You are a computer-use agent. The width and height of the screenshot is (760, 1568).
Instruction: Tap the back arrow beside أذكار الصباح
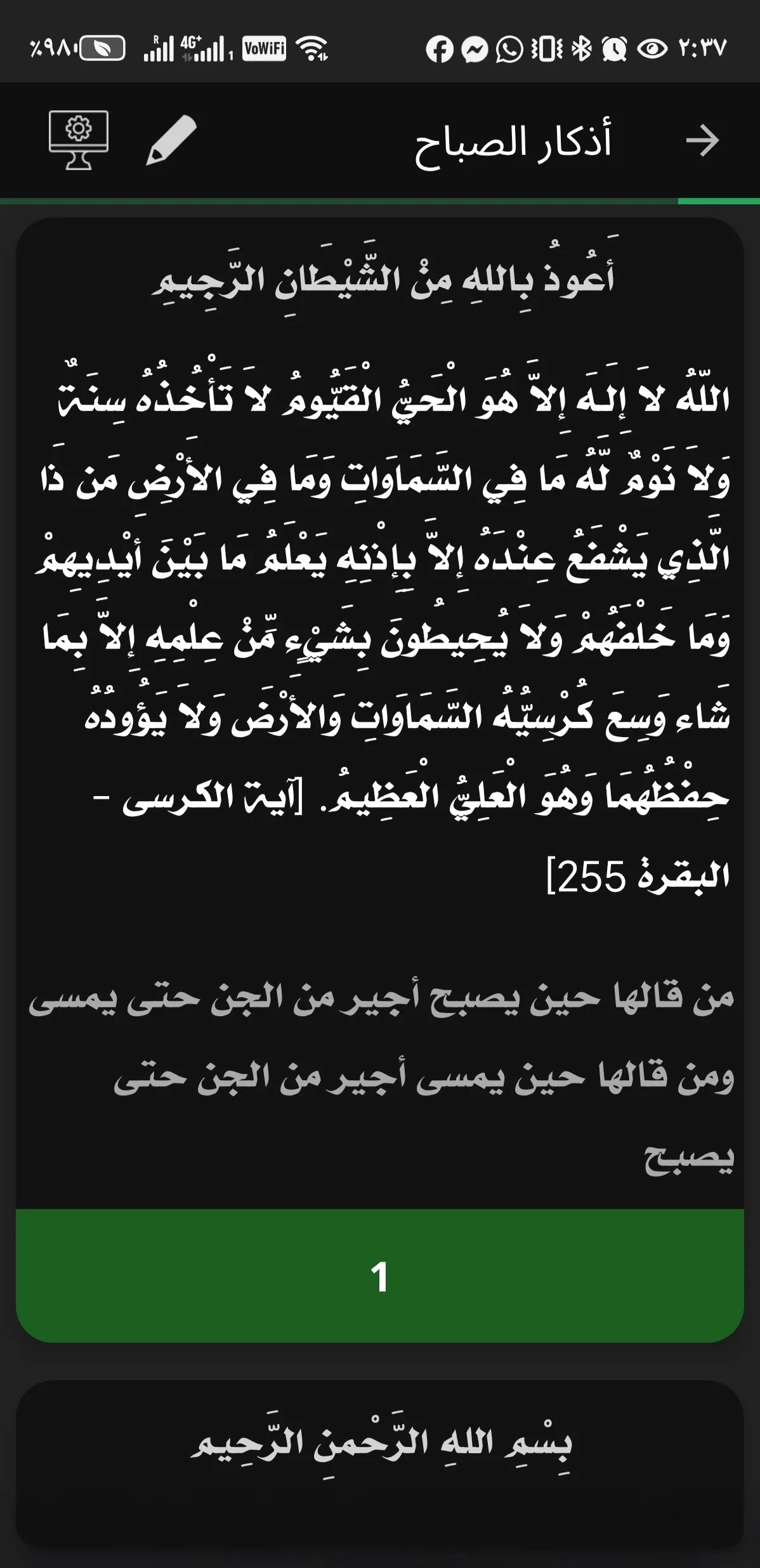click(703, 141)
